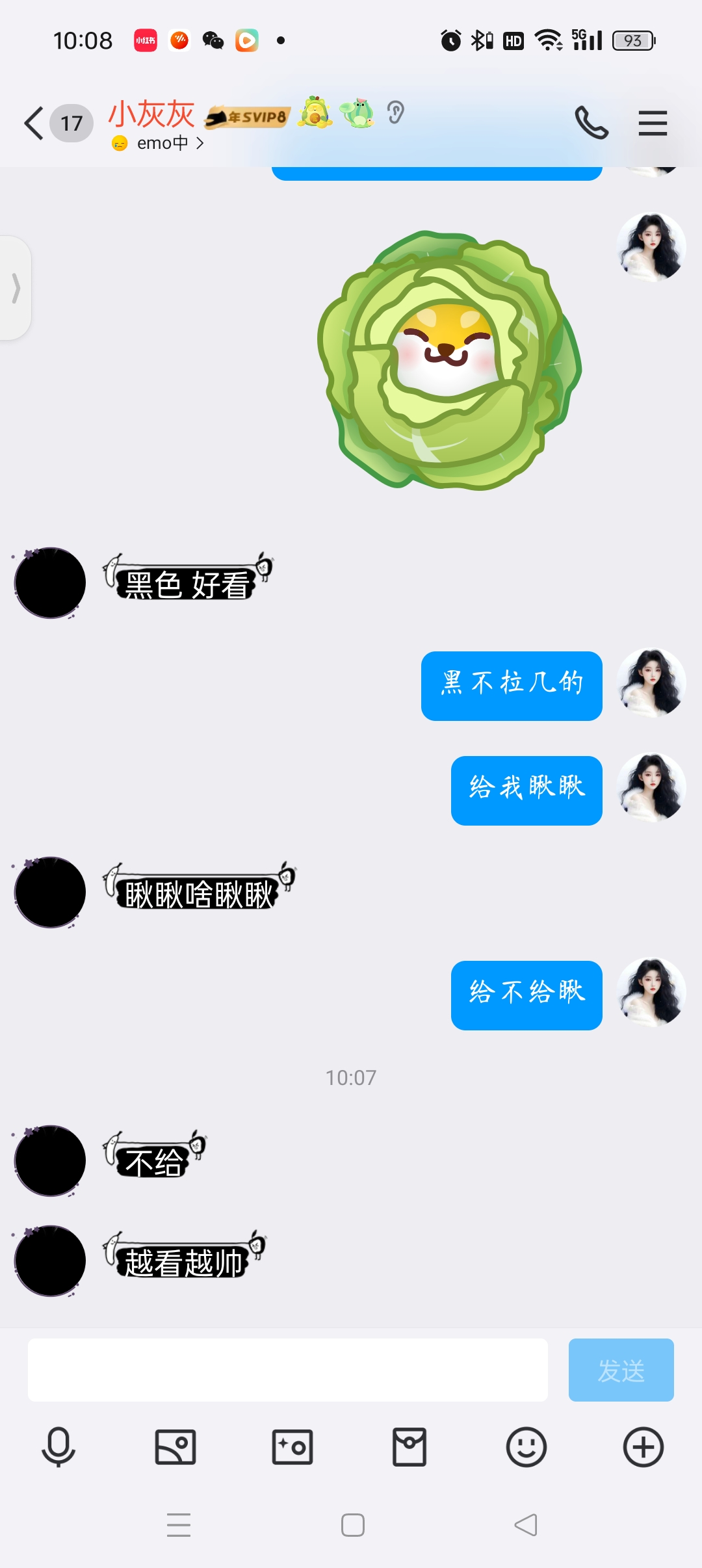The width and height of the screenshot is (702, 1568).
Task: Go to the system home screen
Action: (x=352, y=1525)
